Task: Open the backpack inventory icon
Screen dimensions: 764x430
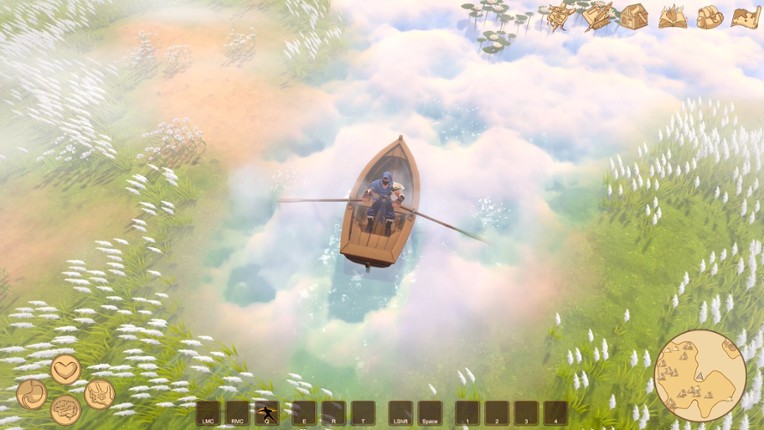Action: [709, 17]
